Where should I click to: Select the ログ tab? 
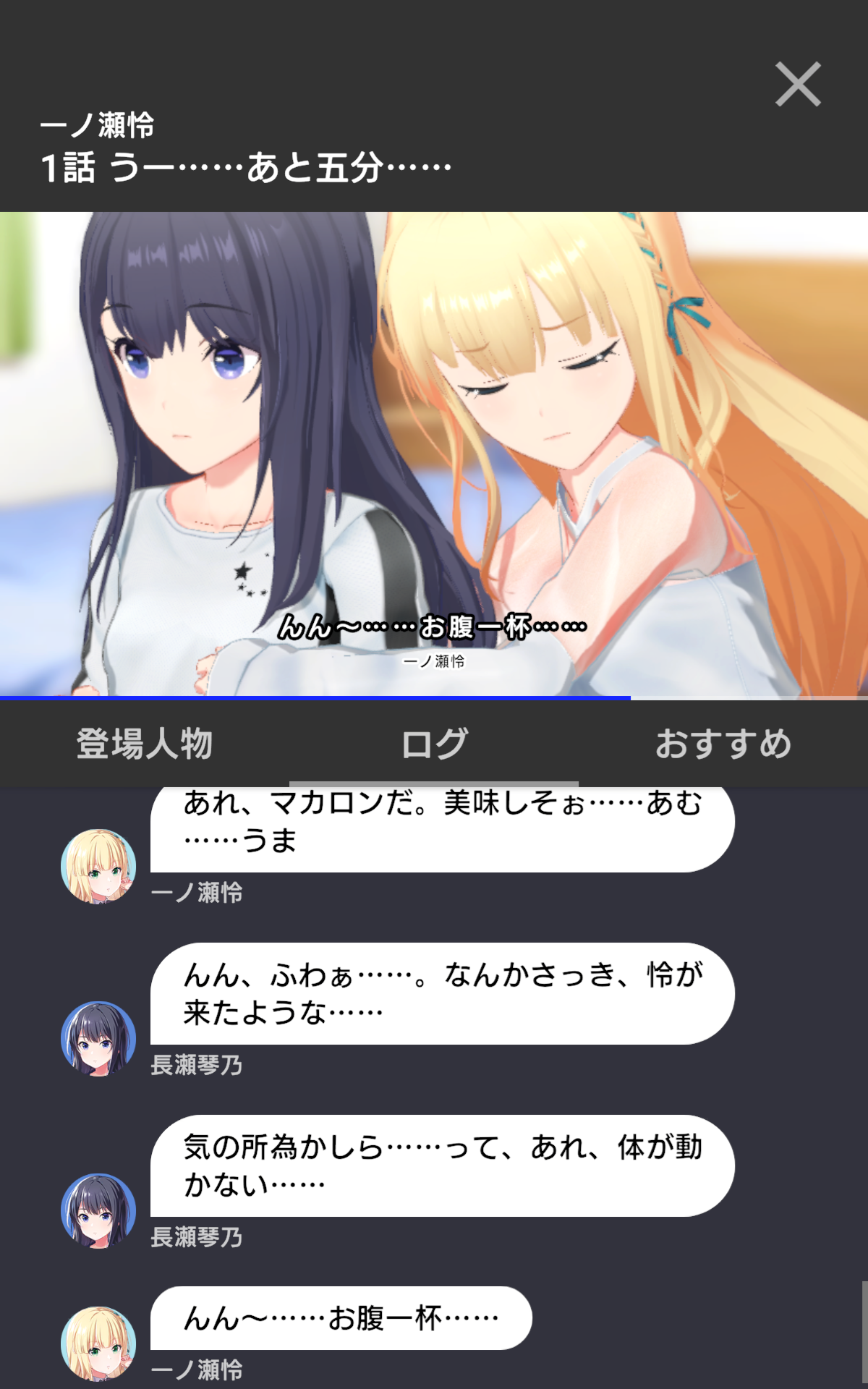[434, 744]
